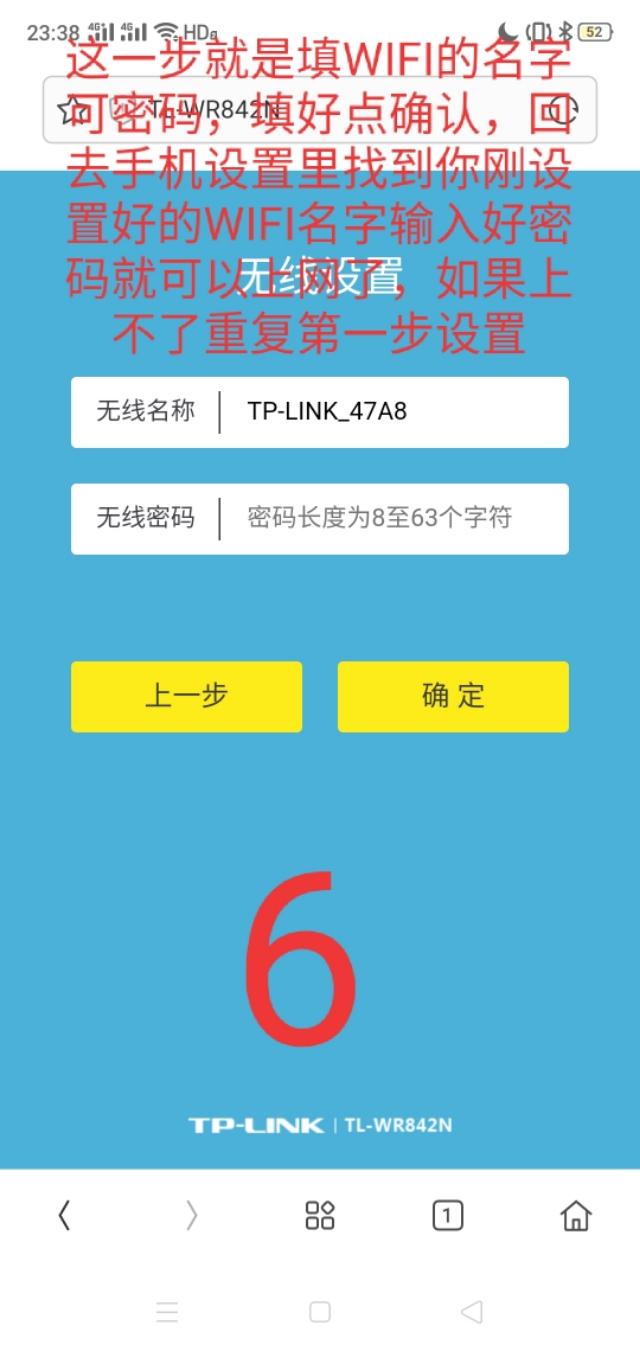The height and width of the screenshot is (1351, 640).
Task: Open the browser menu grid icon
Action: point(320,1215)
